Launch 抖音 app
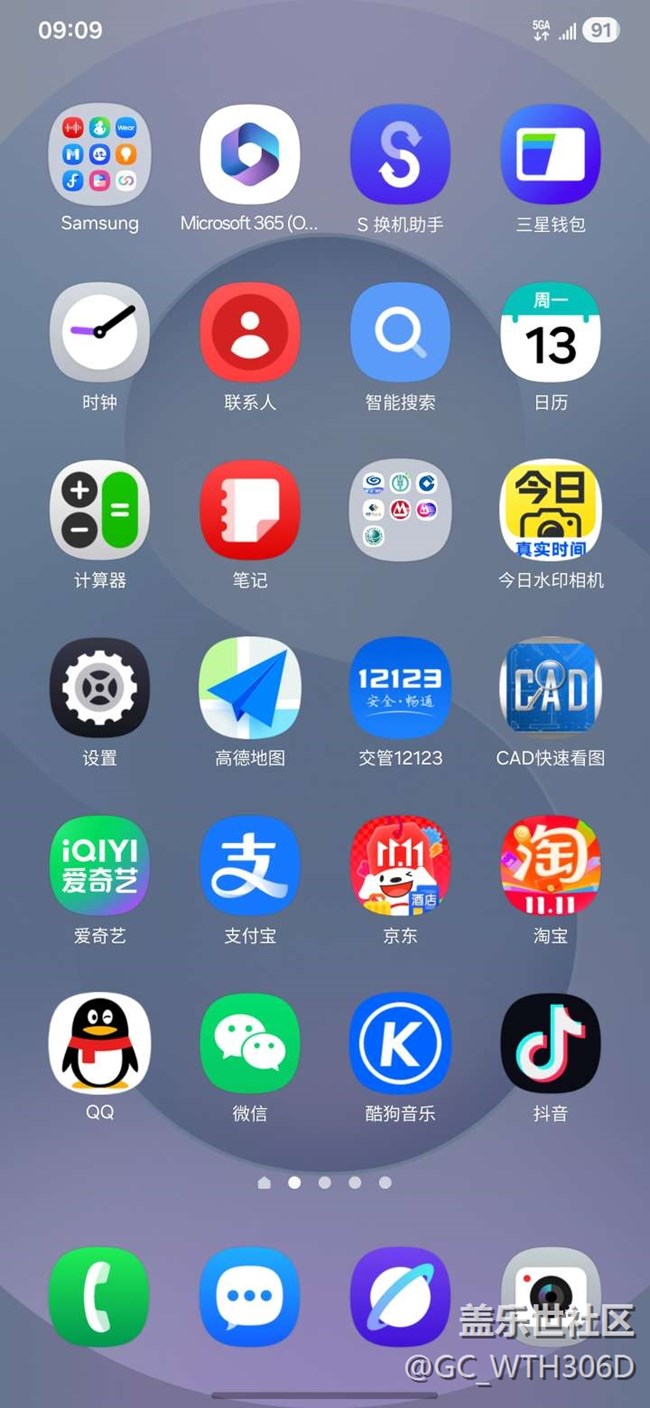Viewport: 650px width, 1408px height. click(x=550, y=1044)
